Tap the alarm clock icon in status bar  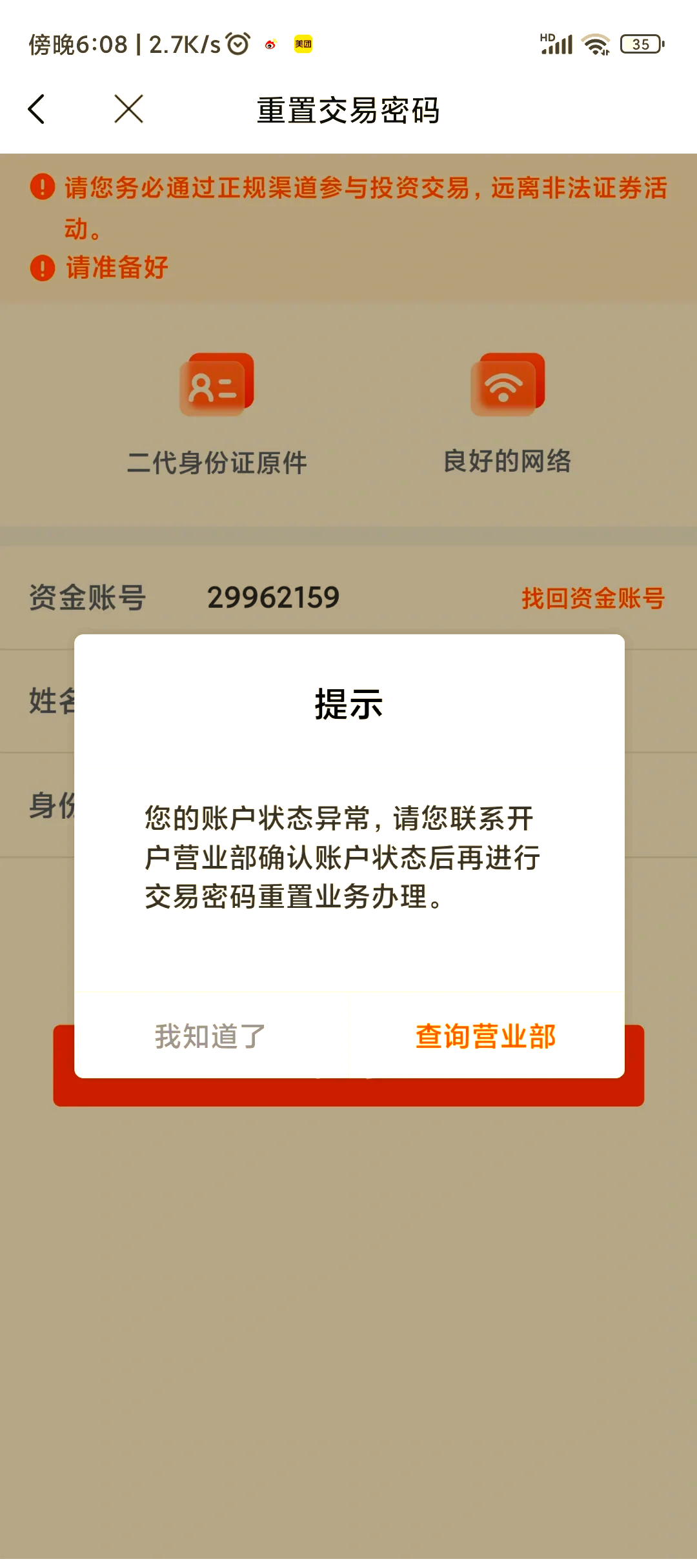coord(237,44)
